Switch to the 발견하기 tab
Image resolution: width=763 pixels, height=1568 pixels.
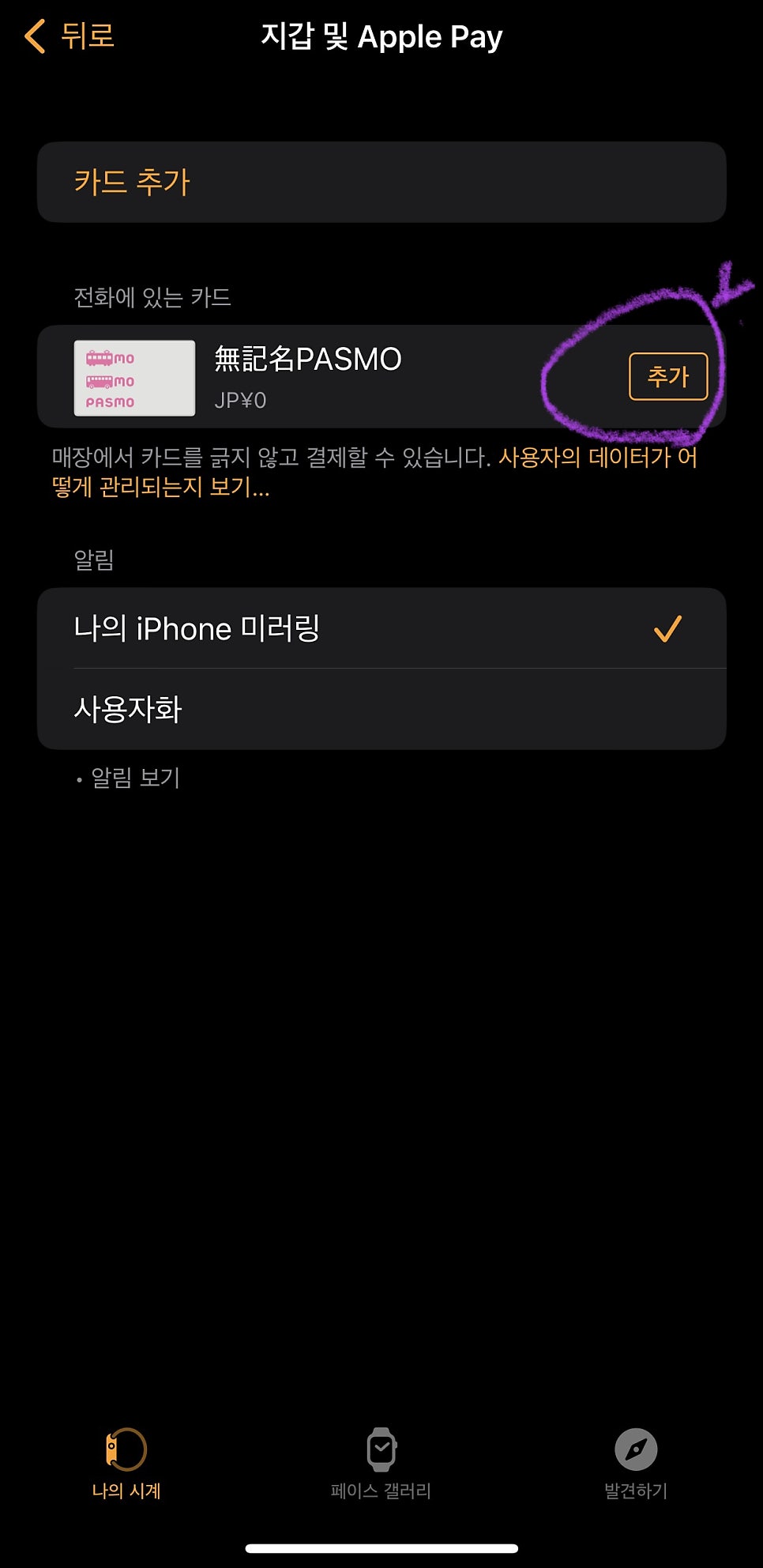[636, 1464]
